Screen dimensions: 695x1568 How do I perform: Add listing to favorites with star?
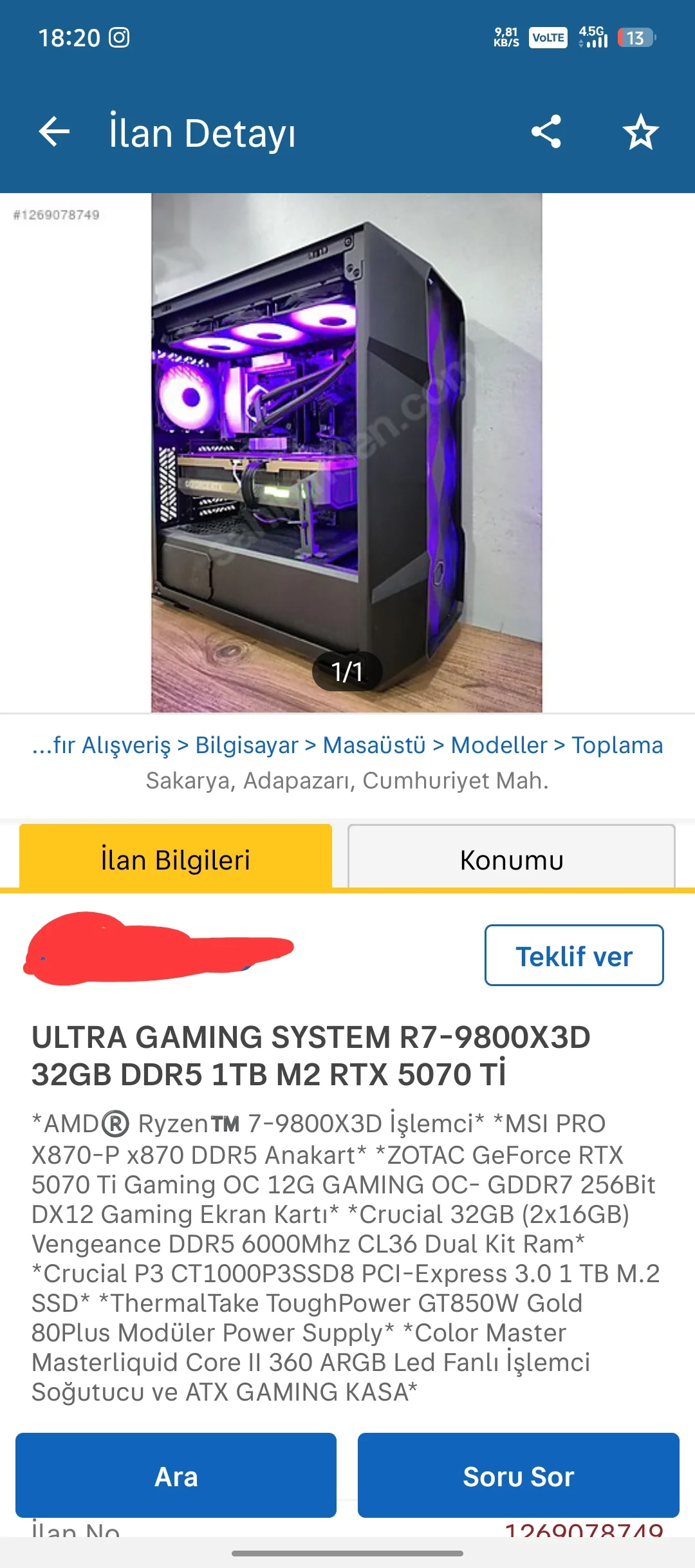tap(640, 133)
